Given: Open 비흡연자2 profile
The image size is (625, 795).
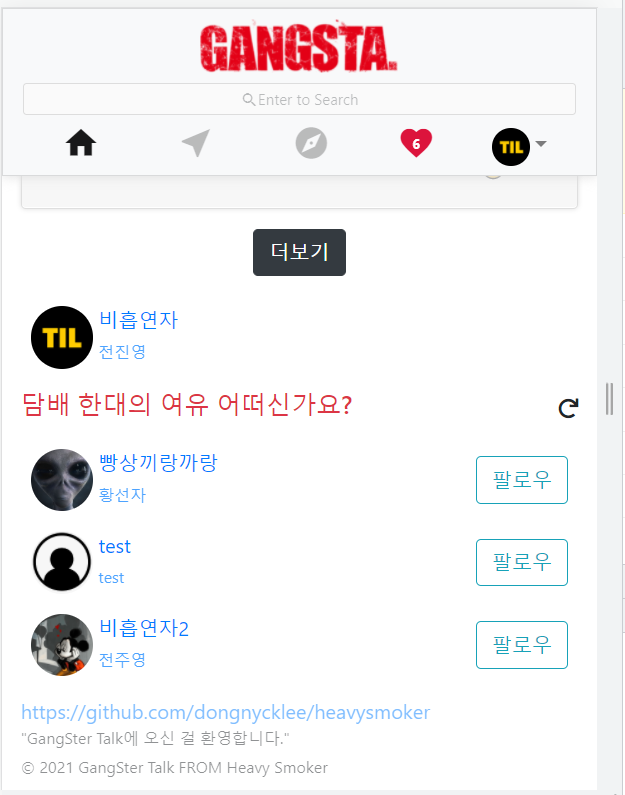Looking at the screenshot, I should tap(143, 629).
